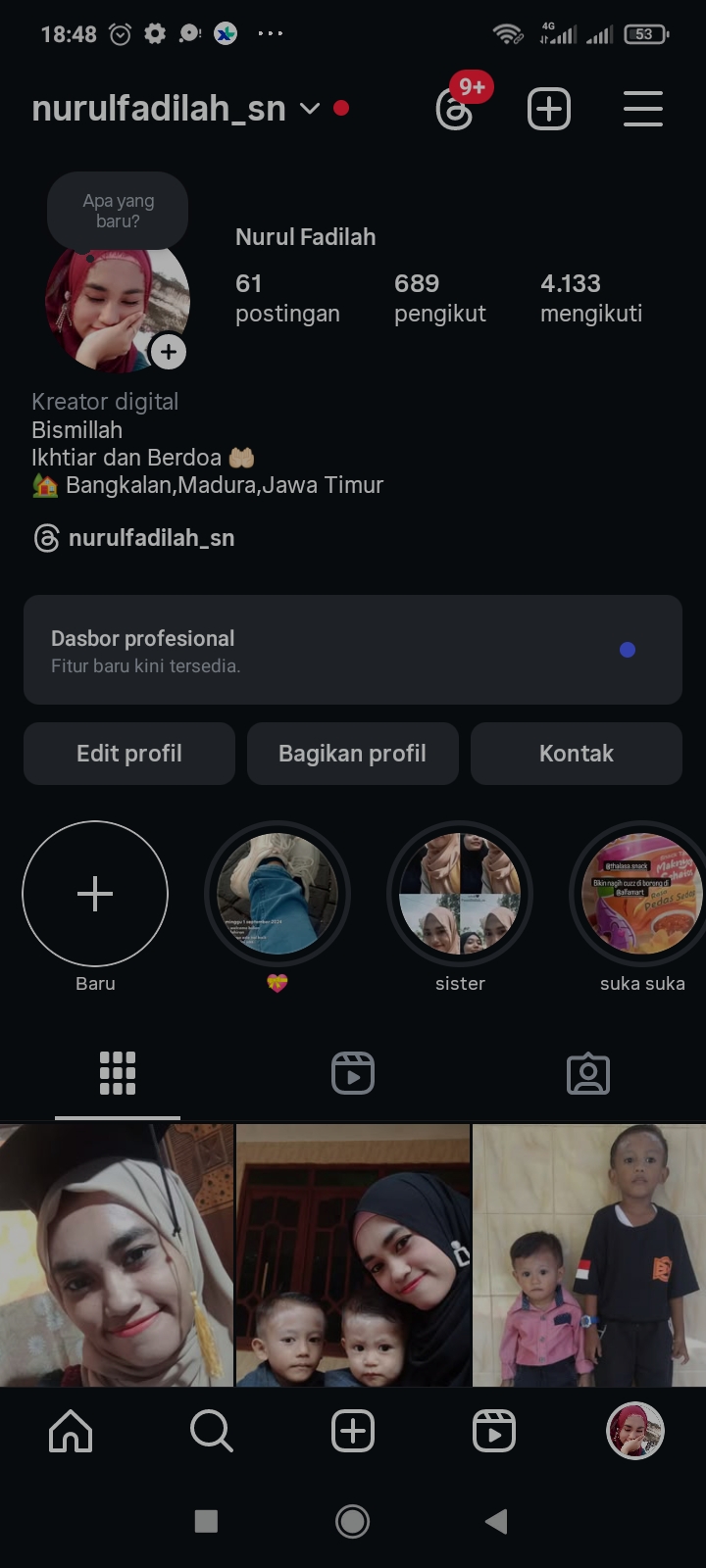Open the Threads icon with 9+ badge
This screenshot has height=1568, width=706.
455,109
